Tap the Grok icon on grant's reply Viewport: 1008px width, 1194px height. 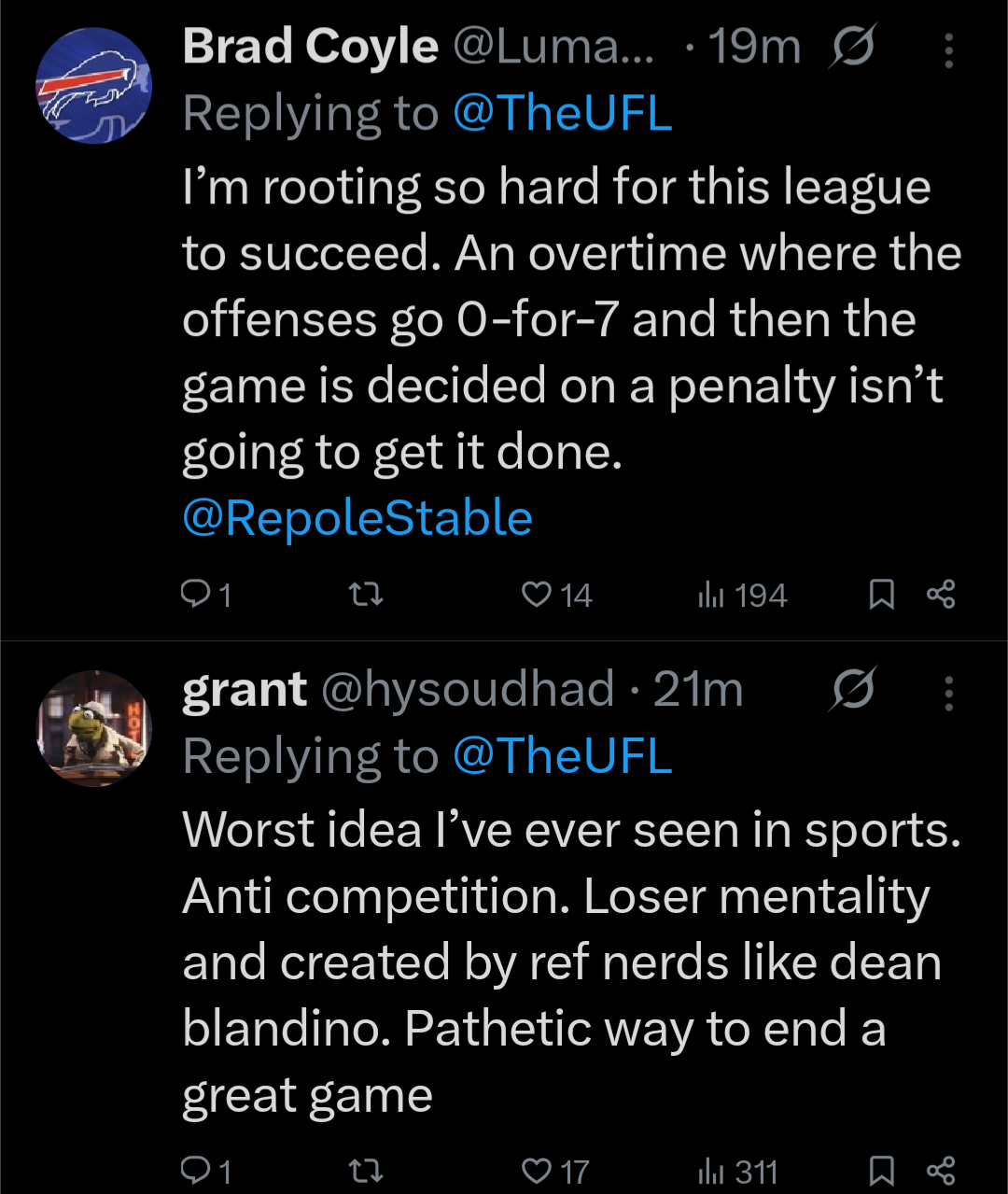click(852, 691)
